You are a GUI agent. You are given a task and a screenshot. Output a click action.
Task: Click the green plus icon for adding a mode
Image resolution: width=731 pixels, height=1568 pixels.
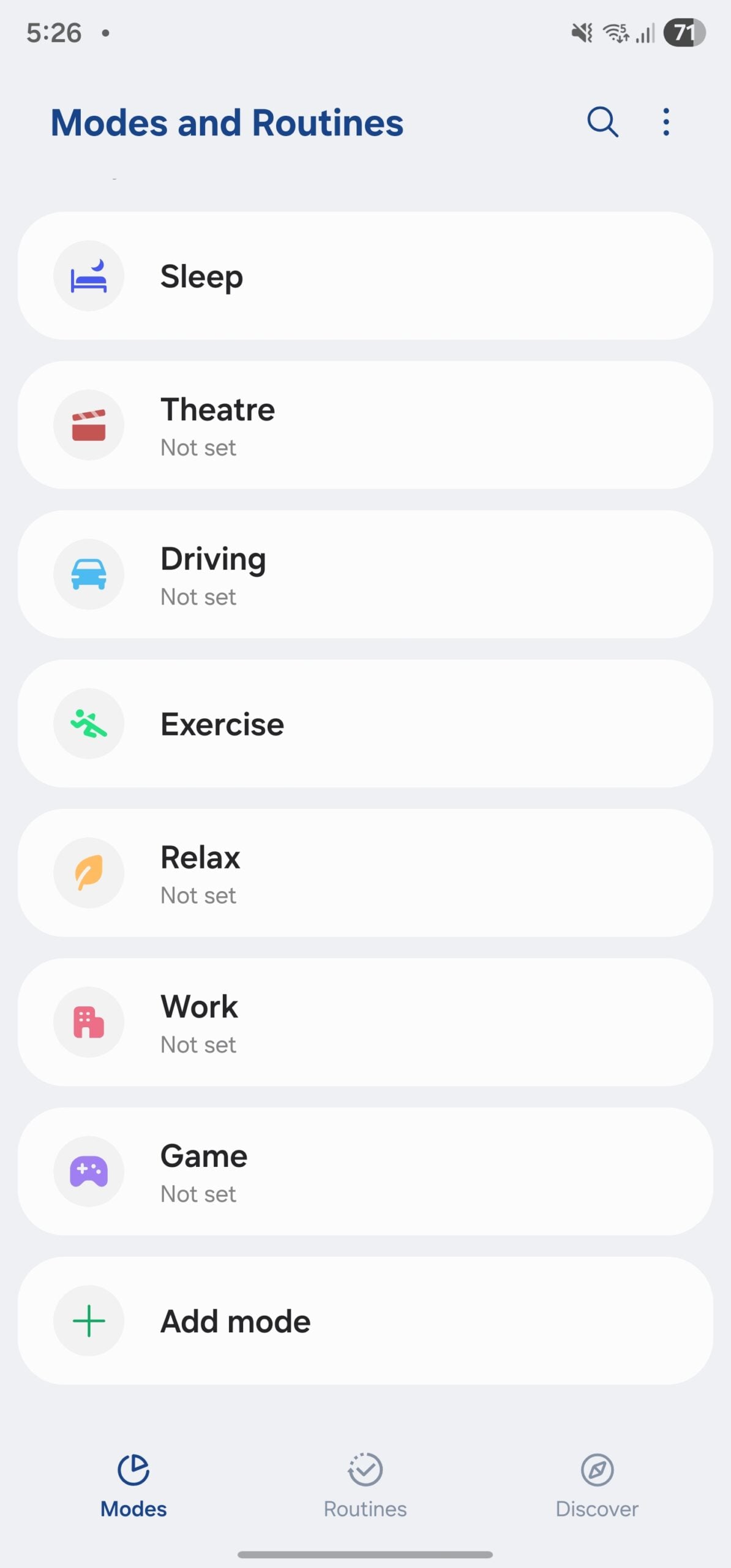point(89,1321)
